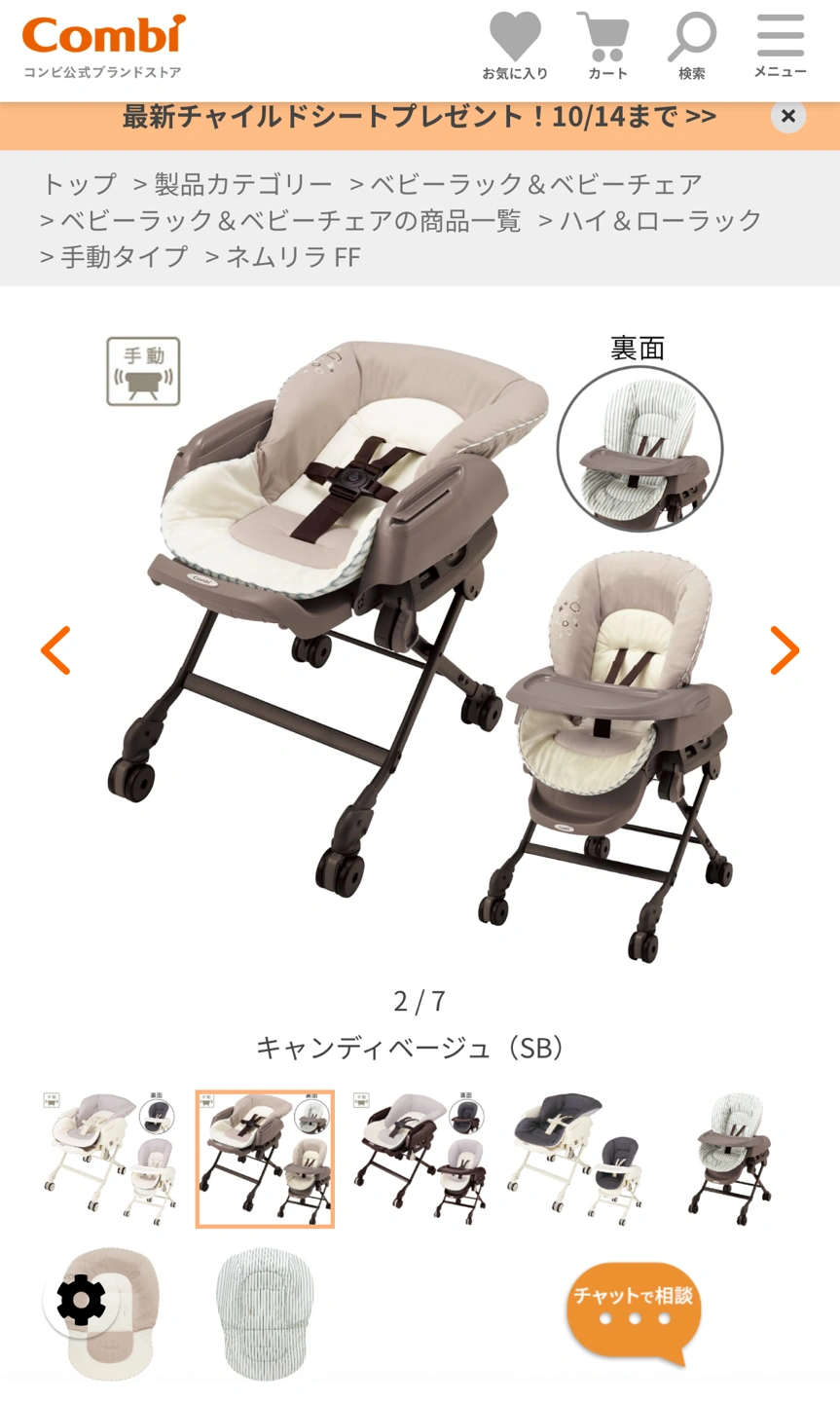Go to Combi store home via the Combi logo

103,44
